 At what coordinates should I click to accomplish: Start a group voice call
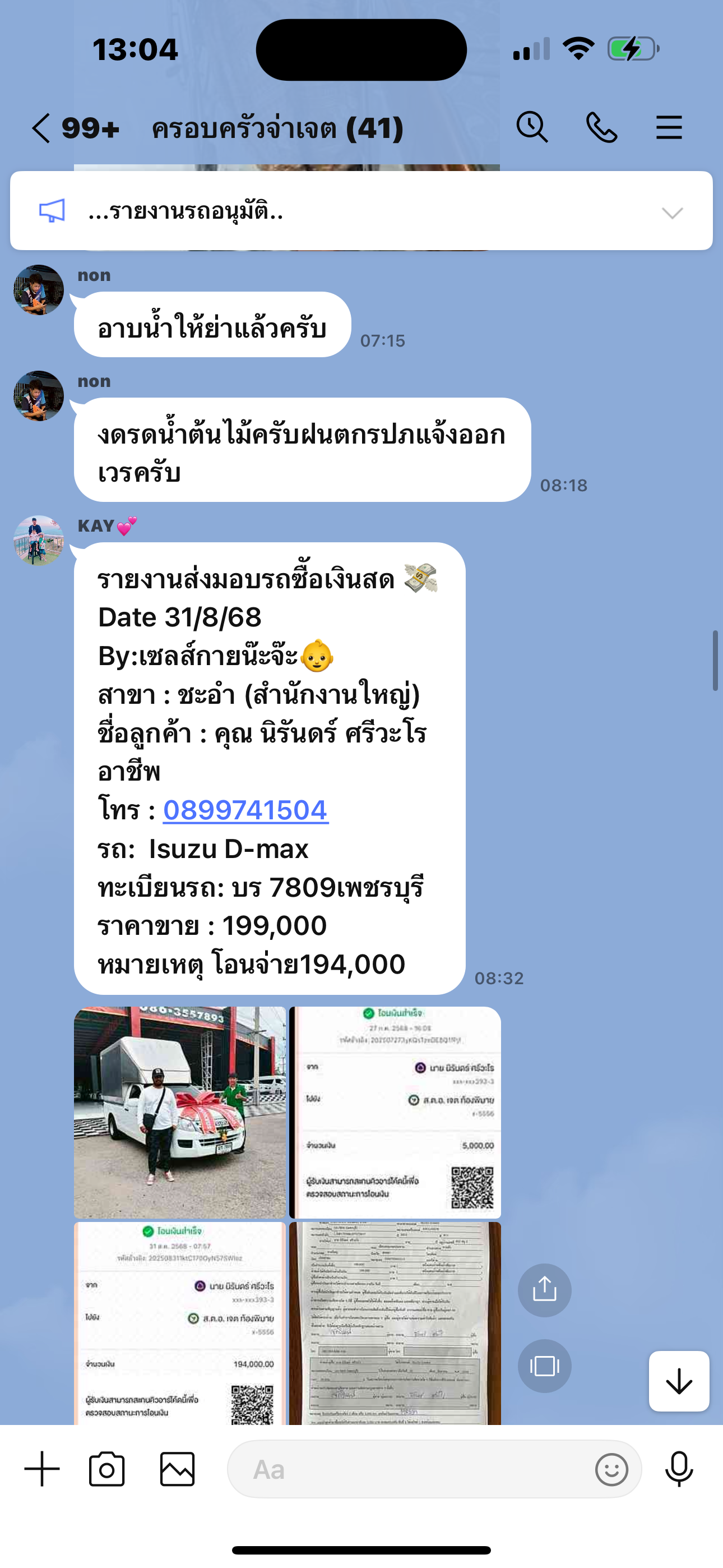601,127
